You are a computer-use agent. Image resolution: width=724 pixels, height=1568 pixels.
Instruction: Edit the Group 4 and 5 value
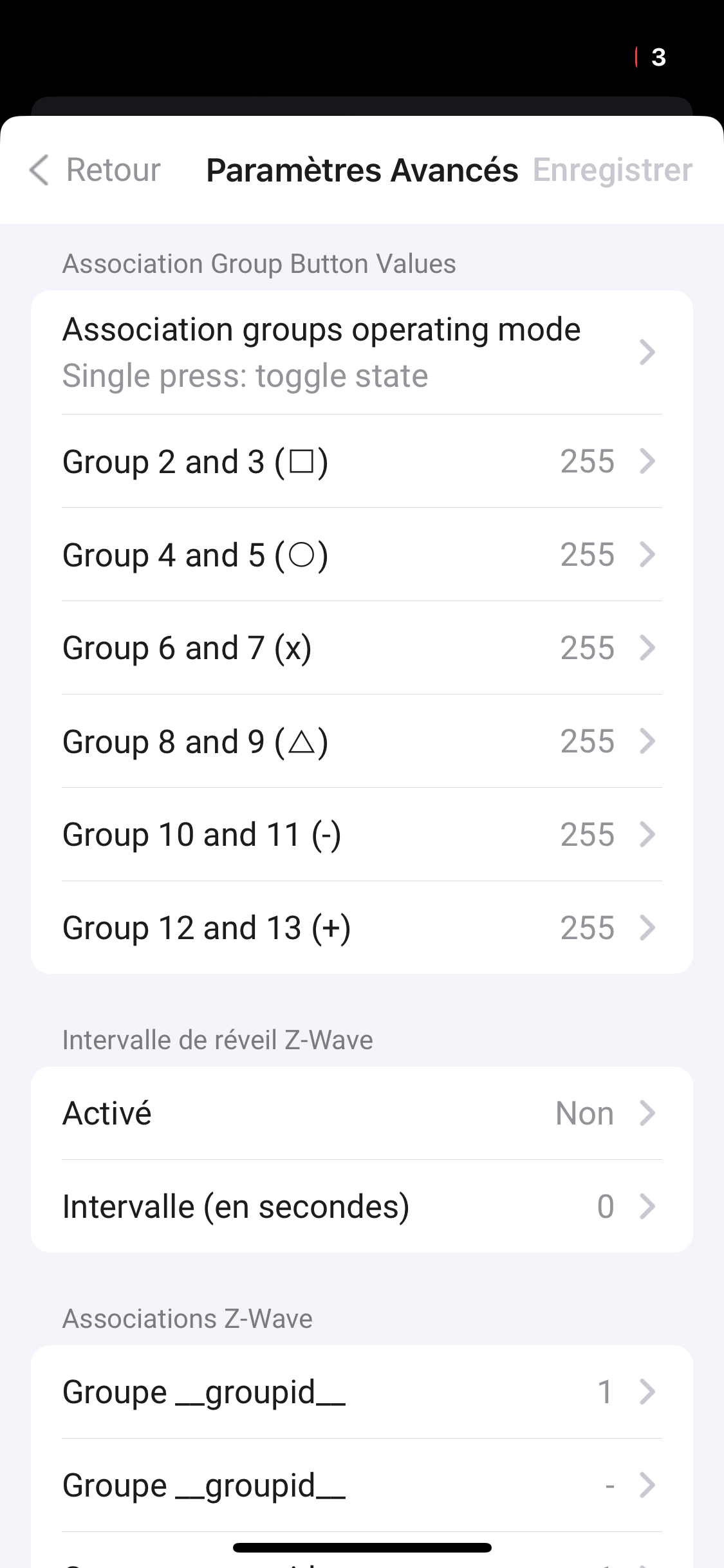pyautogui.click(x=362, y=555)
